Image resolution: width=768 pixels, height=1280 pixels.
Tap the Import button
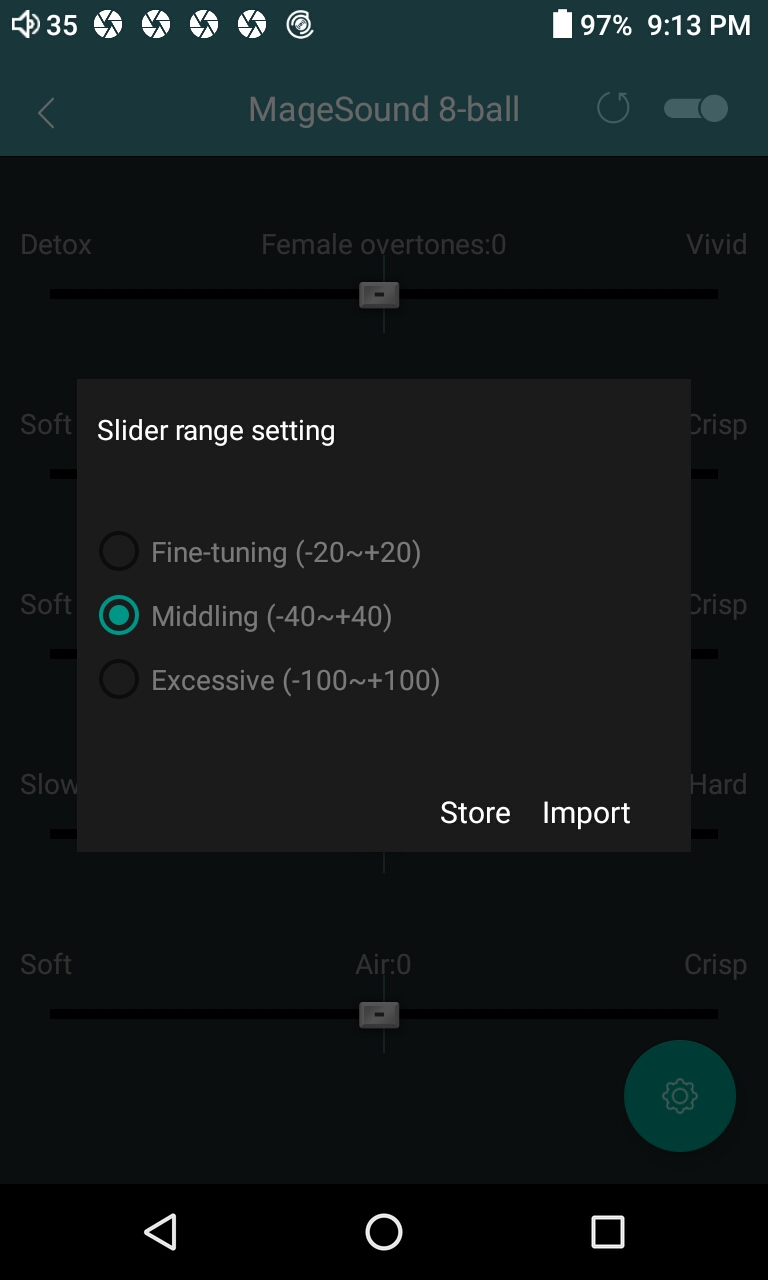[586, 812]
